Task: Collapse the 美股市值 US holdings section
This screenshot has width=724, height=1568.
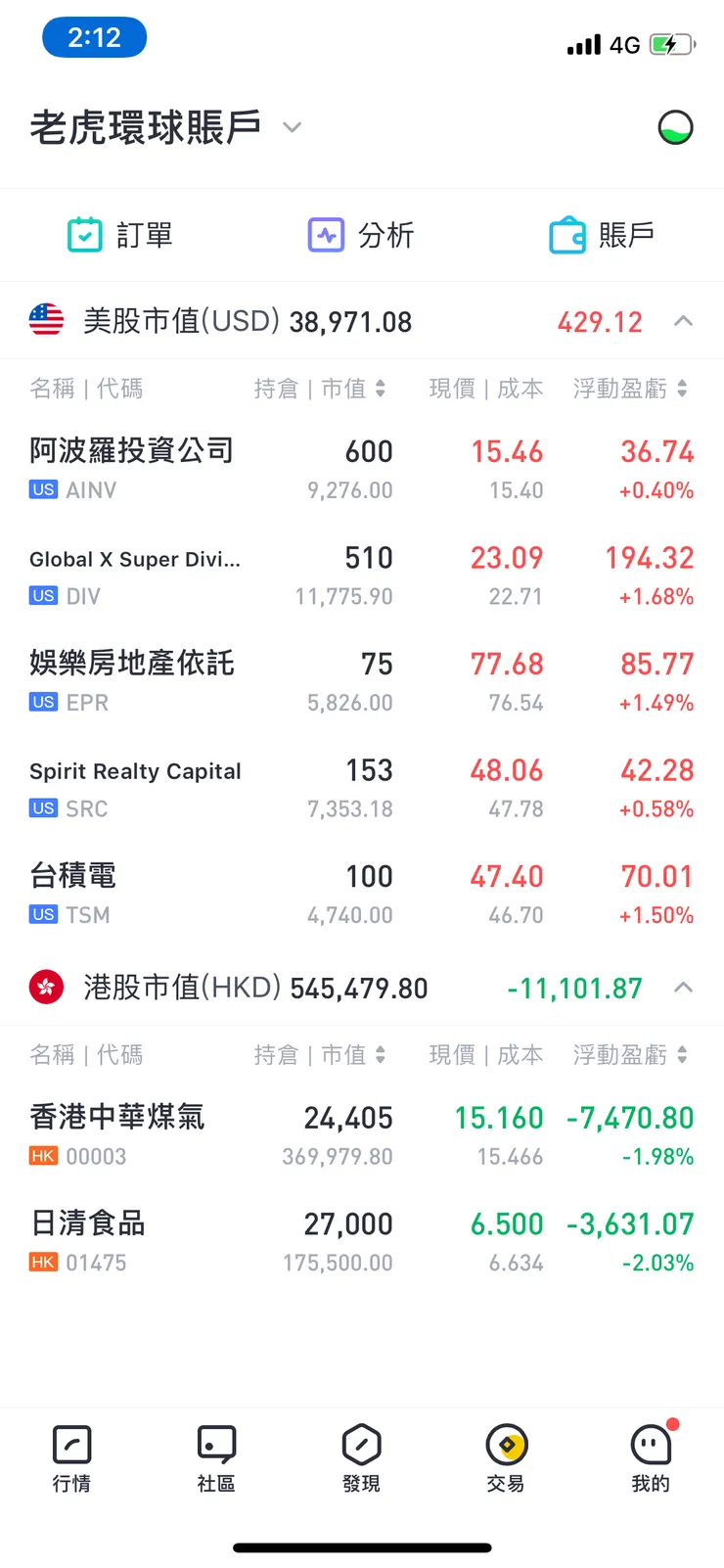Action: [x=683, y=321]
